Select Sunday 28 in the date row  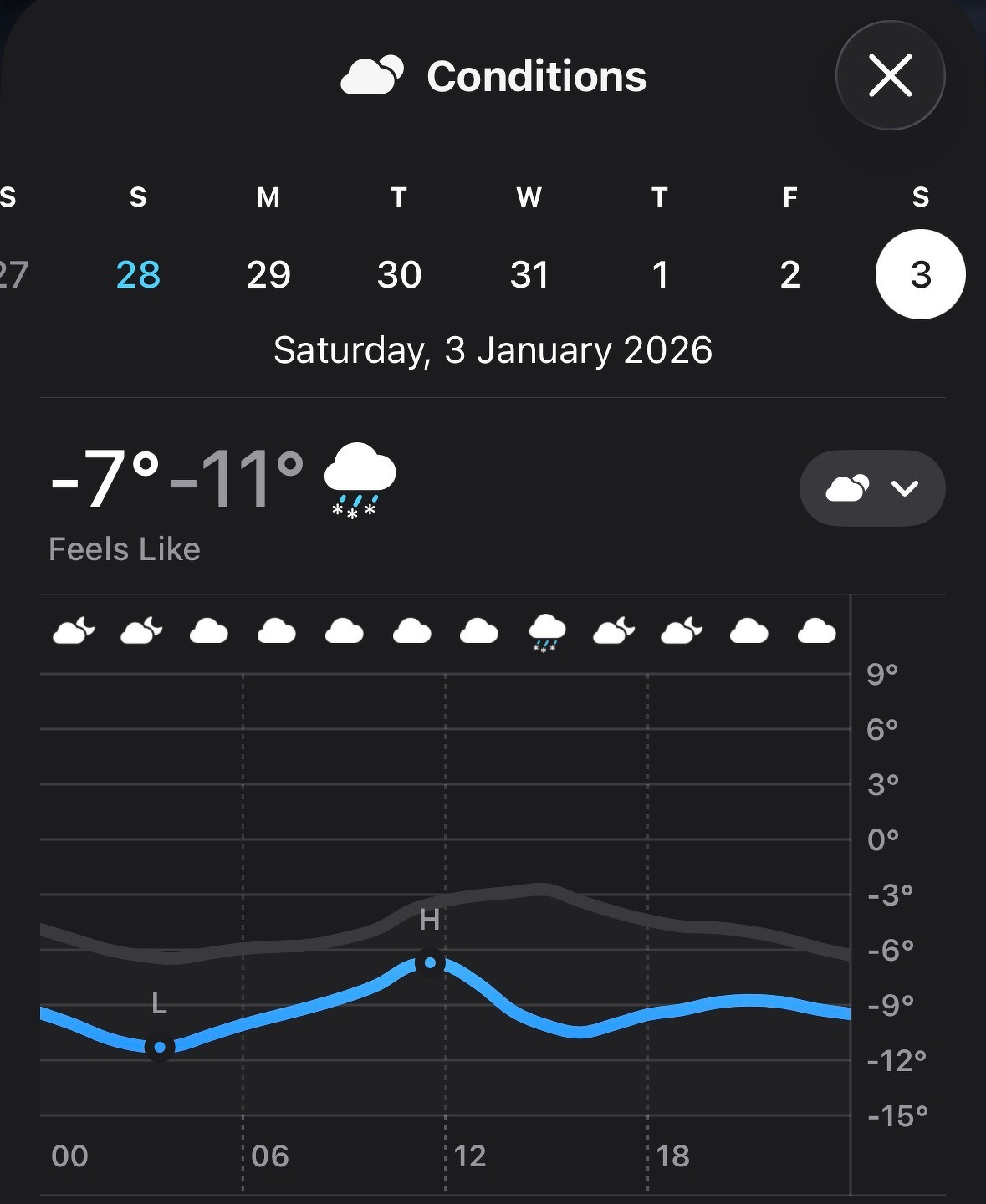[138, 274]
